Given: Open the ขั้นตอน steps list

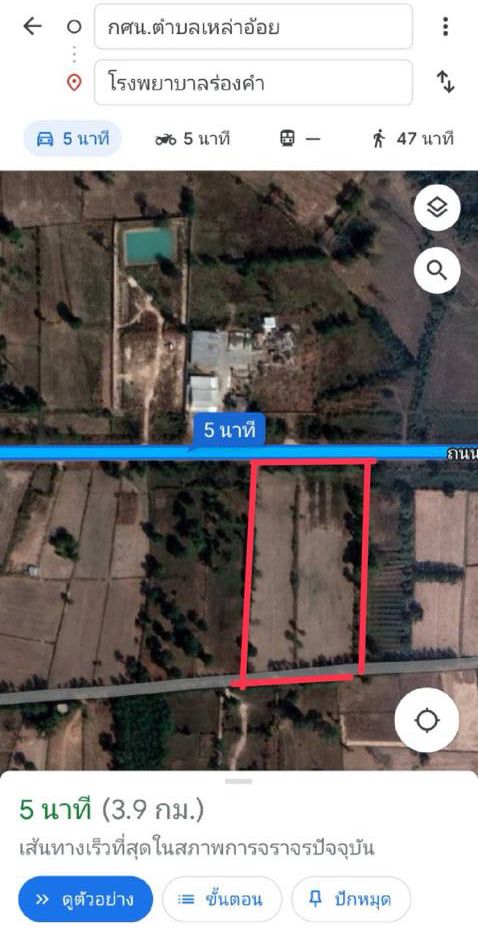Looking at the screenshot, I should tap(221, 899).
